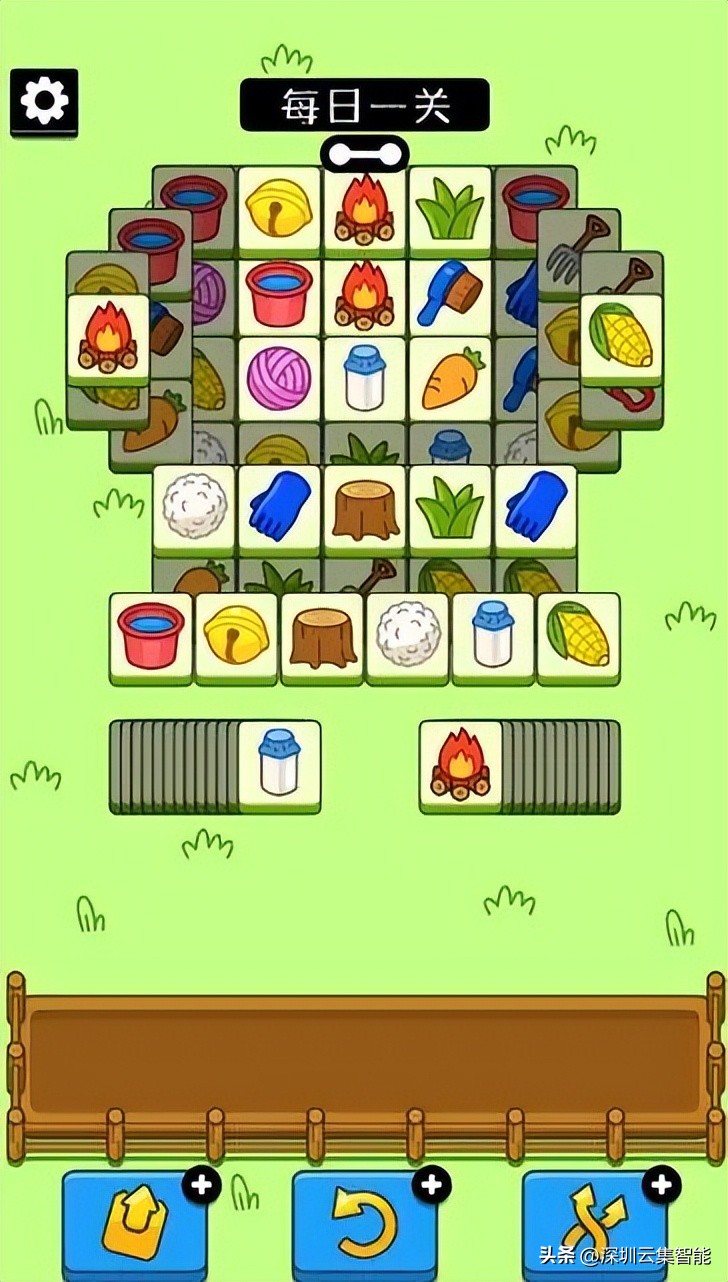Select the corn tile beside the shovel tiles

click(621, 338)
